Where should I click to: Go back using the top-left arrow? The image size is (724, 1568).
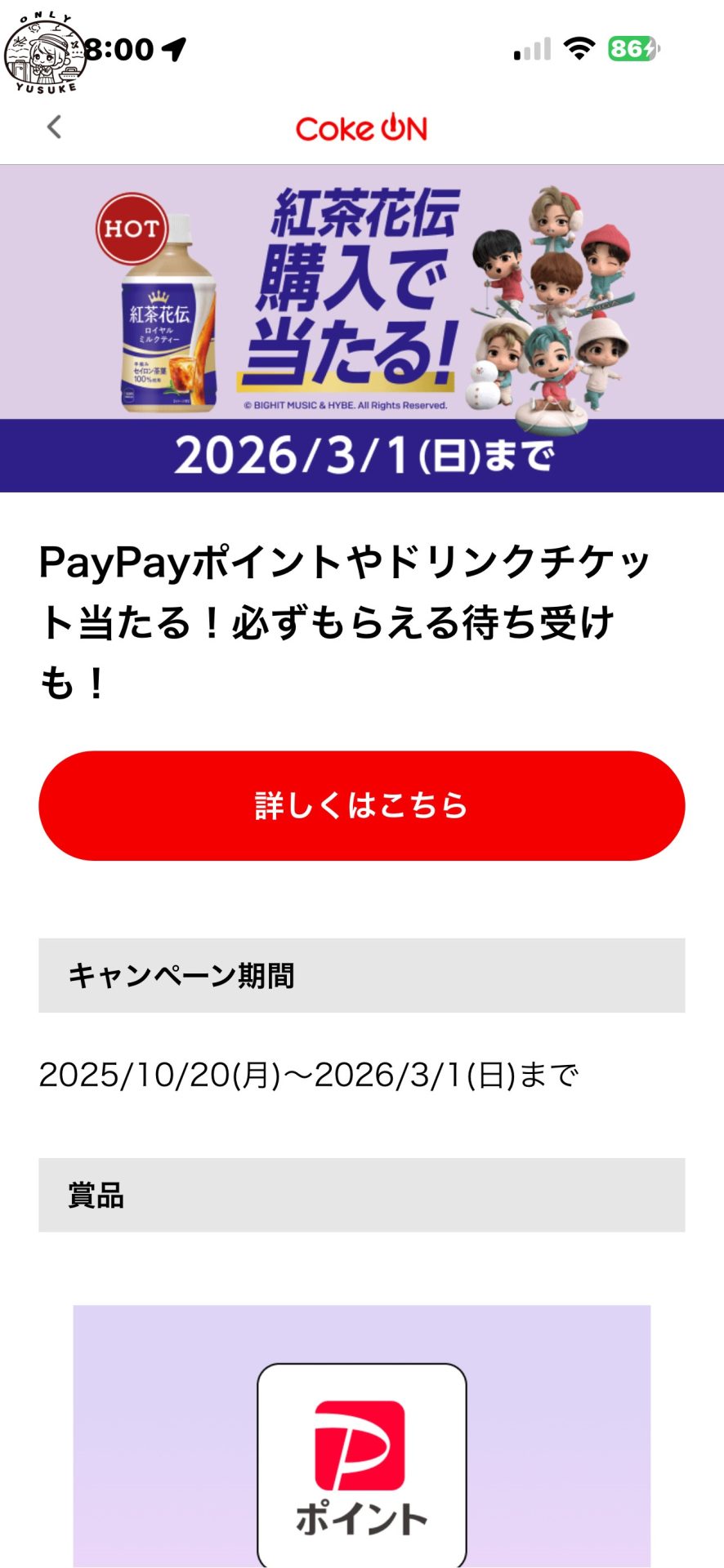click(54, 127)
